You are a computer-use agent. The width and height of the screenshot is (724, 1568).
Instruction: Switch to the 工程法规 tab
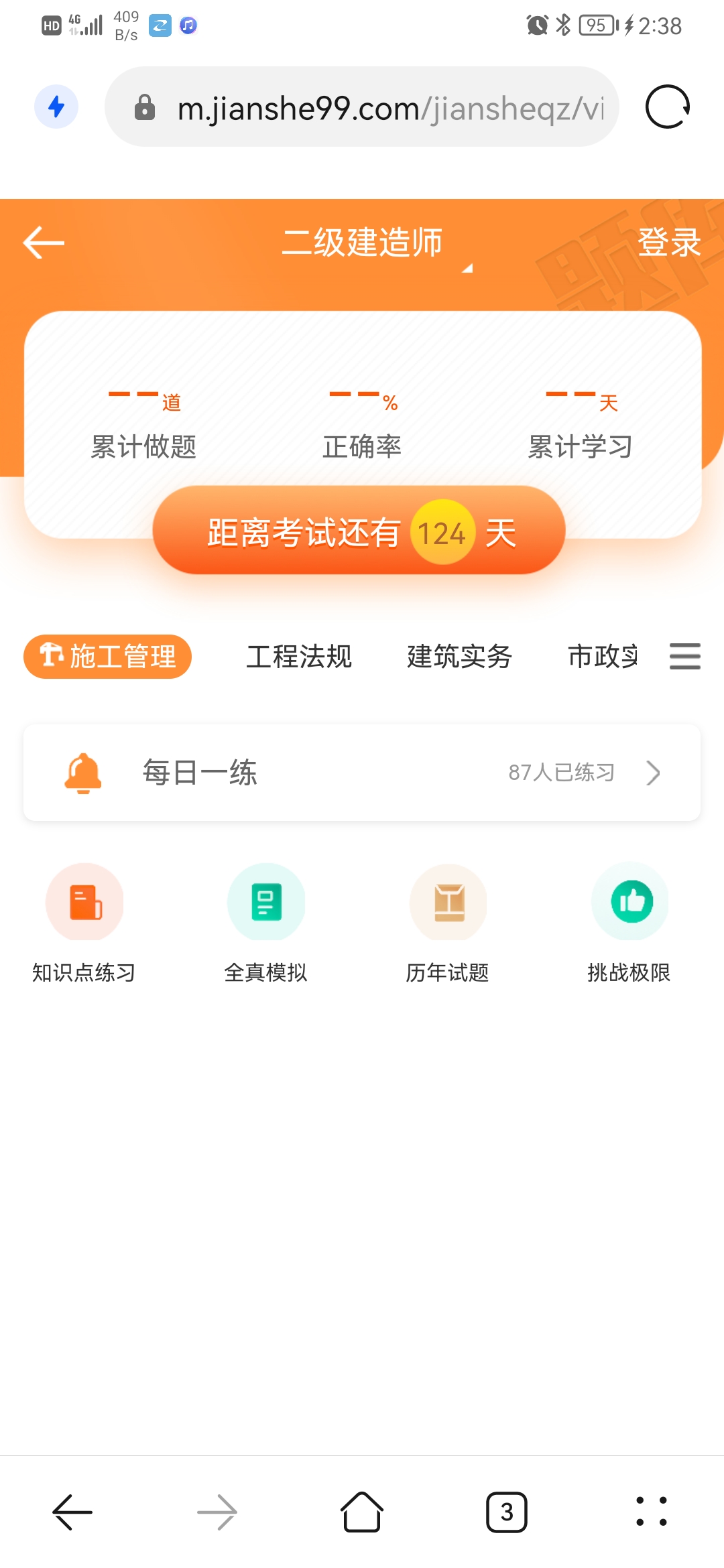pyautogui.click(x=300, y=657)
